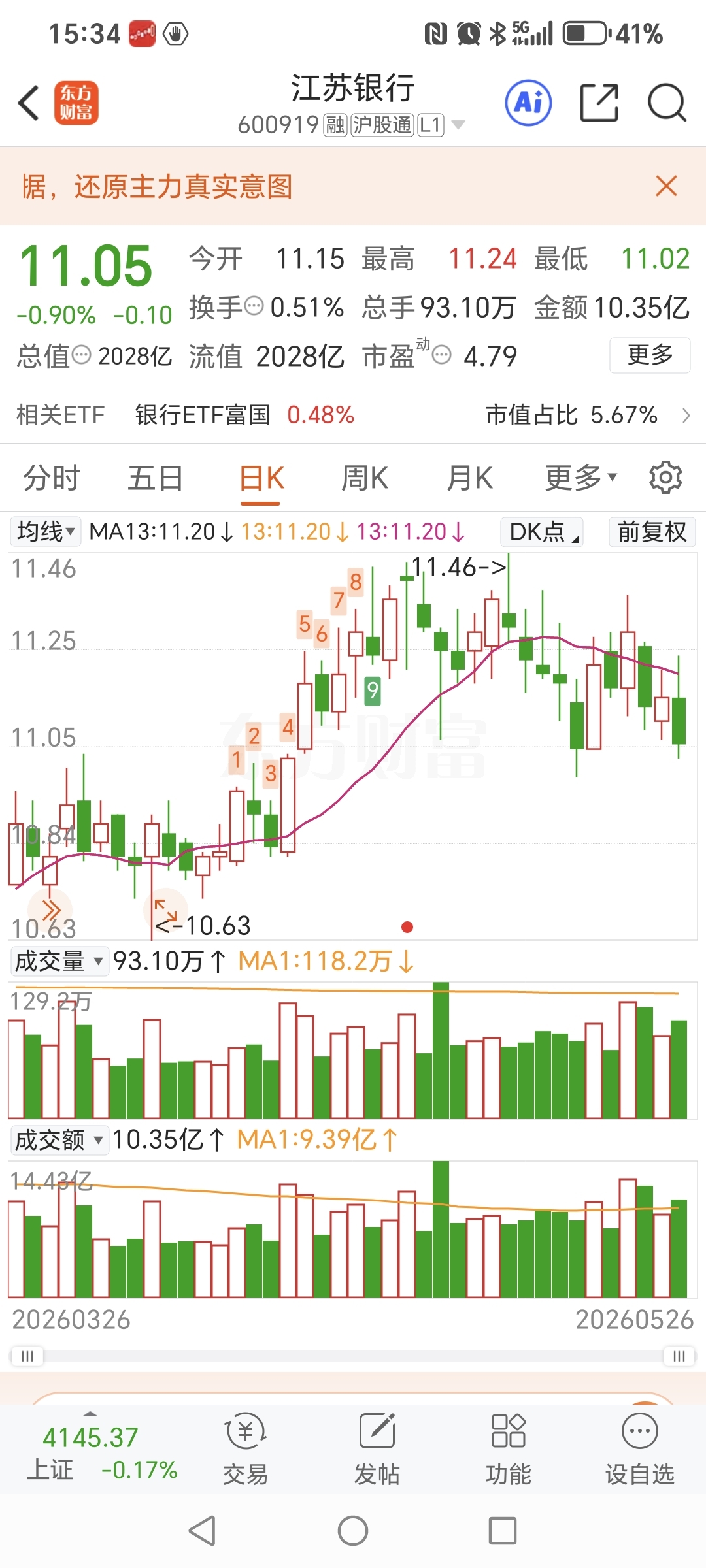Open the AI assistant icon
This screenshot has height=1568, width=706.
pyautogui.click(x=528, y=103)
